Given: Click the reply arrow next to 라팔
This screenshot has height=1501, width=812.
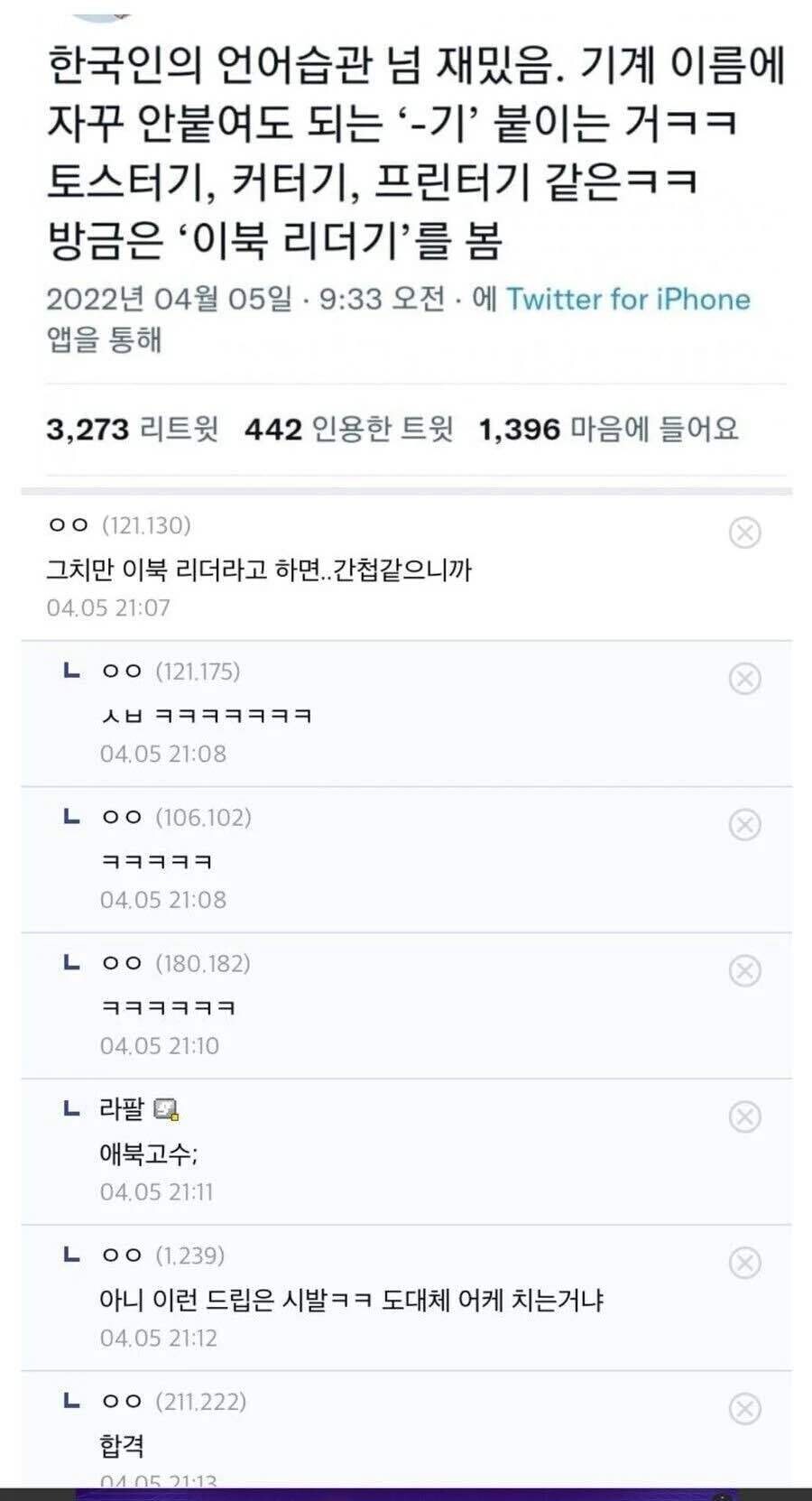Looking at the screenshot, I should (70, 1110).
